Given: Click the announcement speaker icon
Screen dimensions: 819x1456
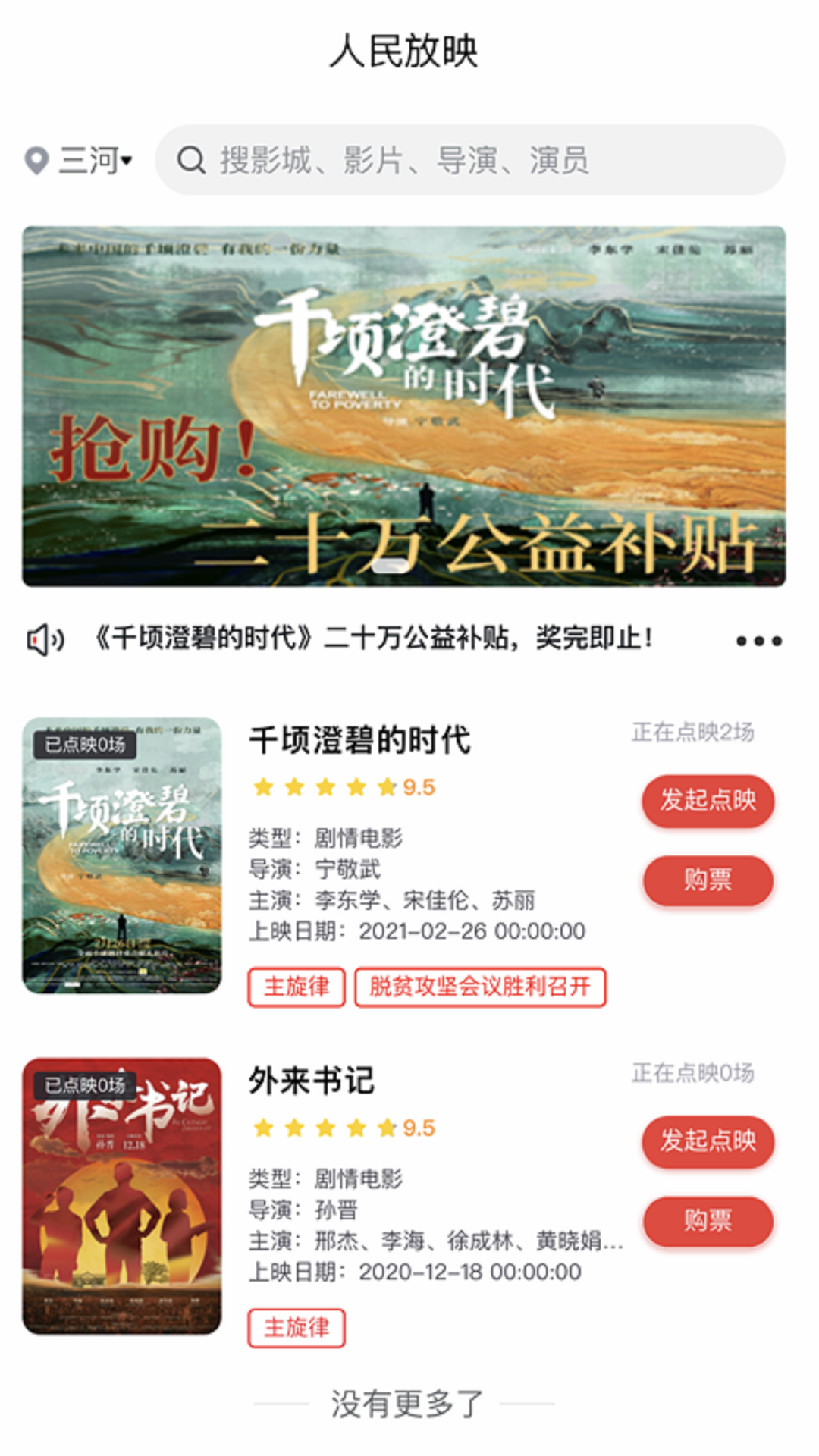Looking at the screenshot, I should (x=45, y=639).
